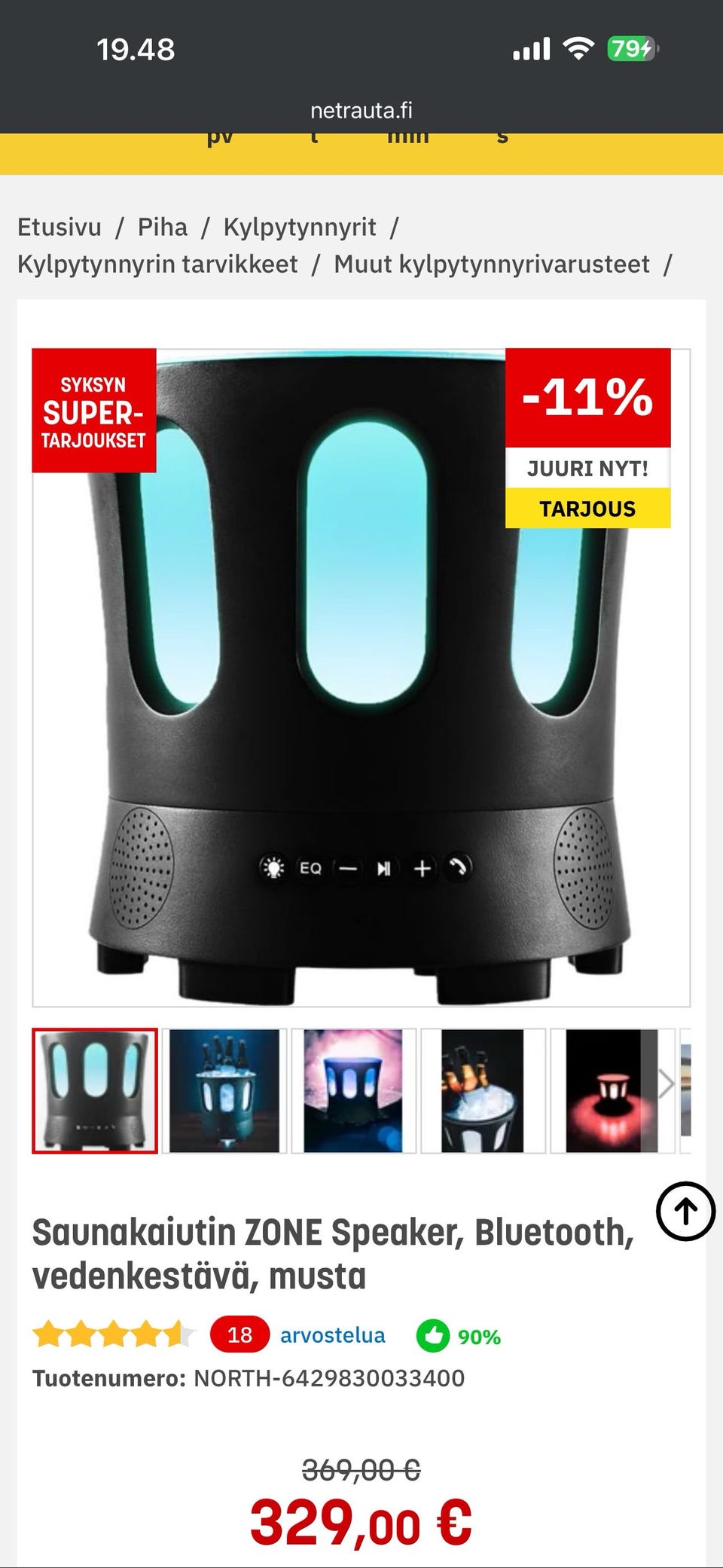Go to the Piha breadcrumb category
Screen dimensions: 723x1568
coord(162,227)
